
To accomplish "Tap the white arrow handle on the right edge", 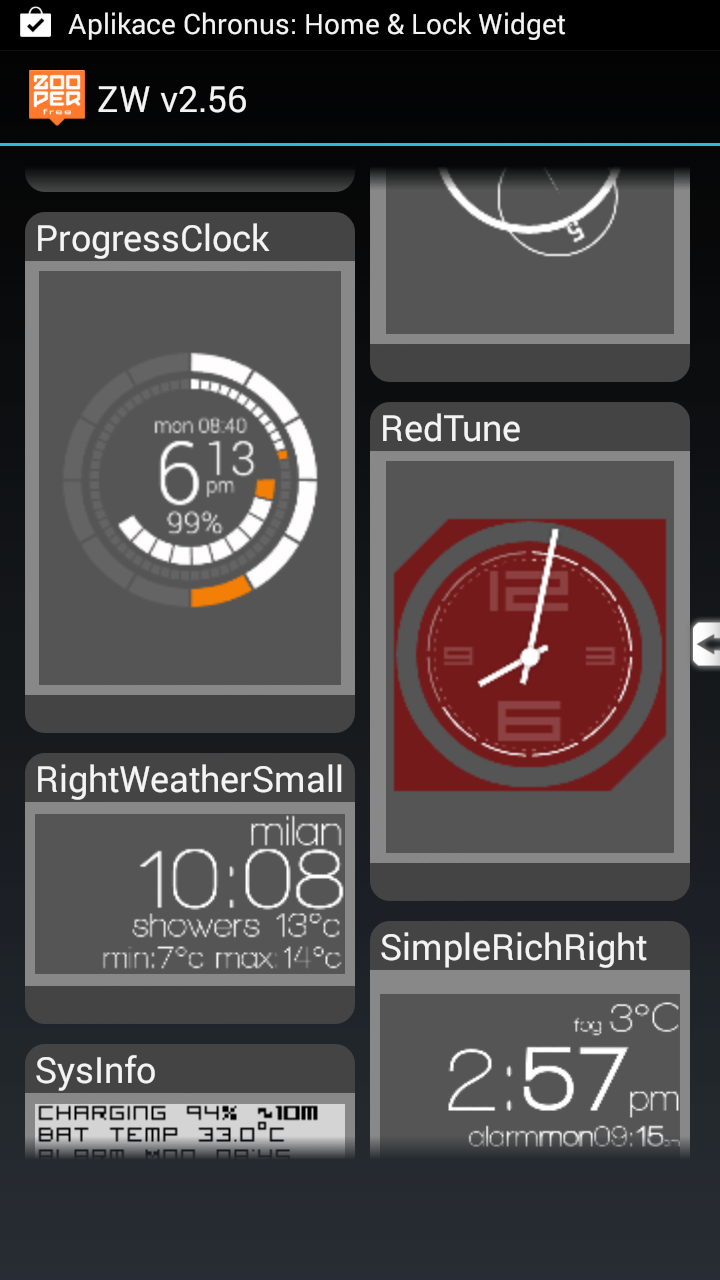I will (x=706, y=644).
